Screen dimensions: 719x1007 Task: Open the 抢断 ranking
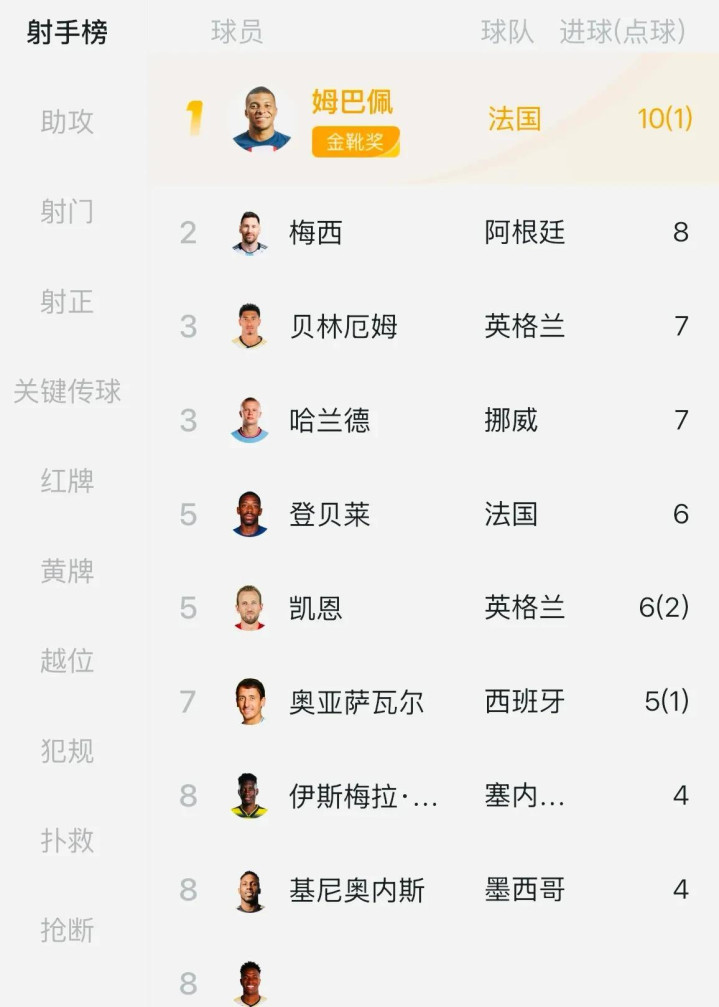coord(67,931)
